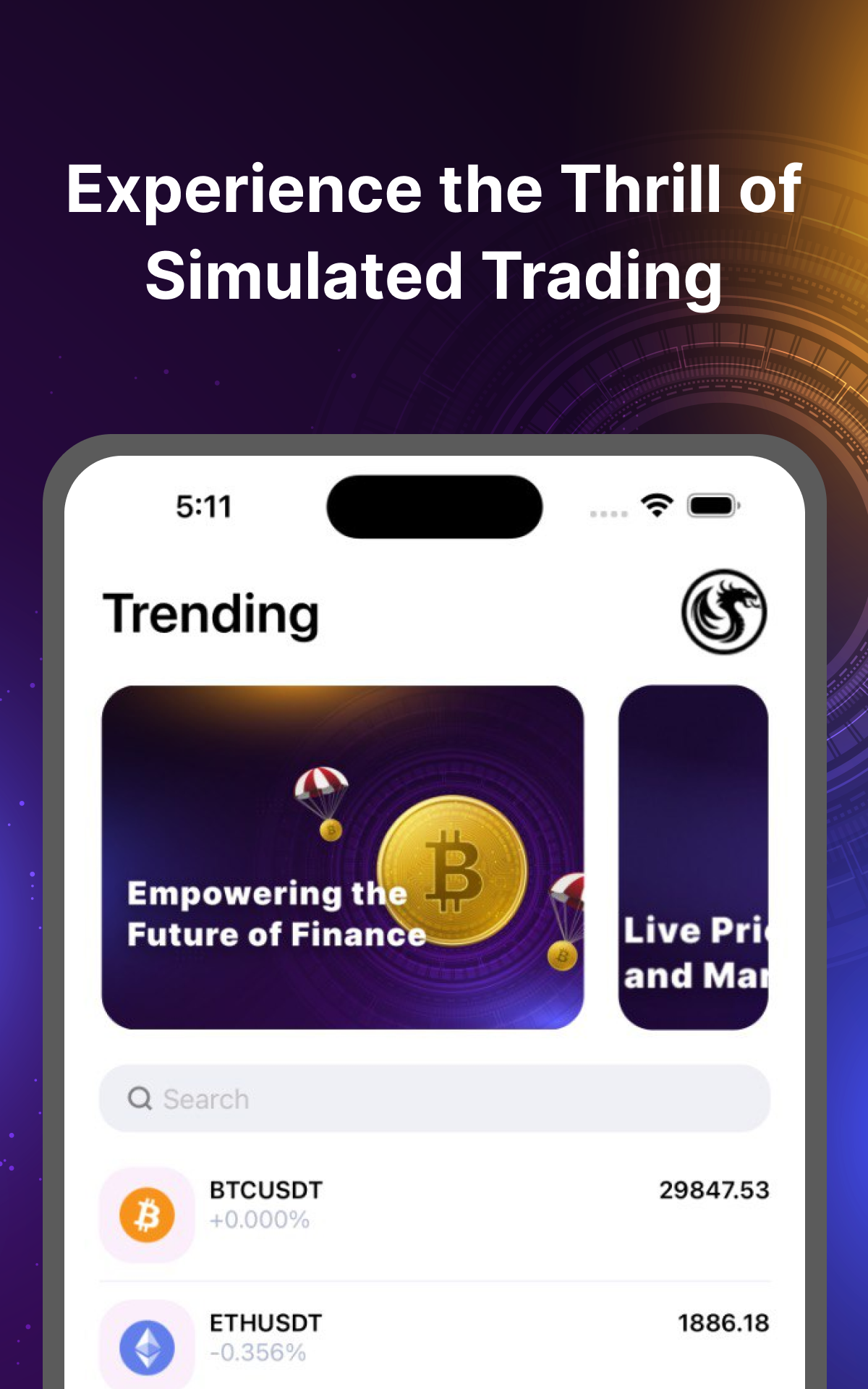
Task: Tap inside the Search field
Action: 434,1098
